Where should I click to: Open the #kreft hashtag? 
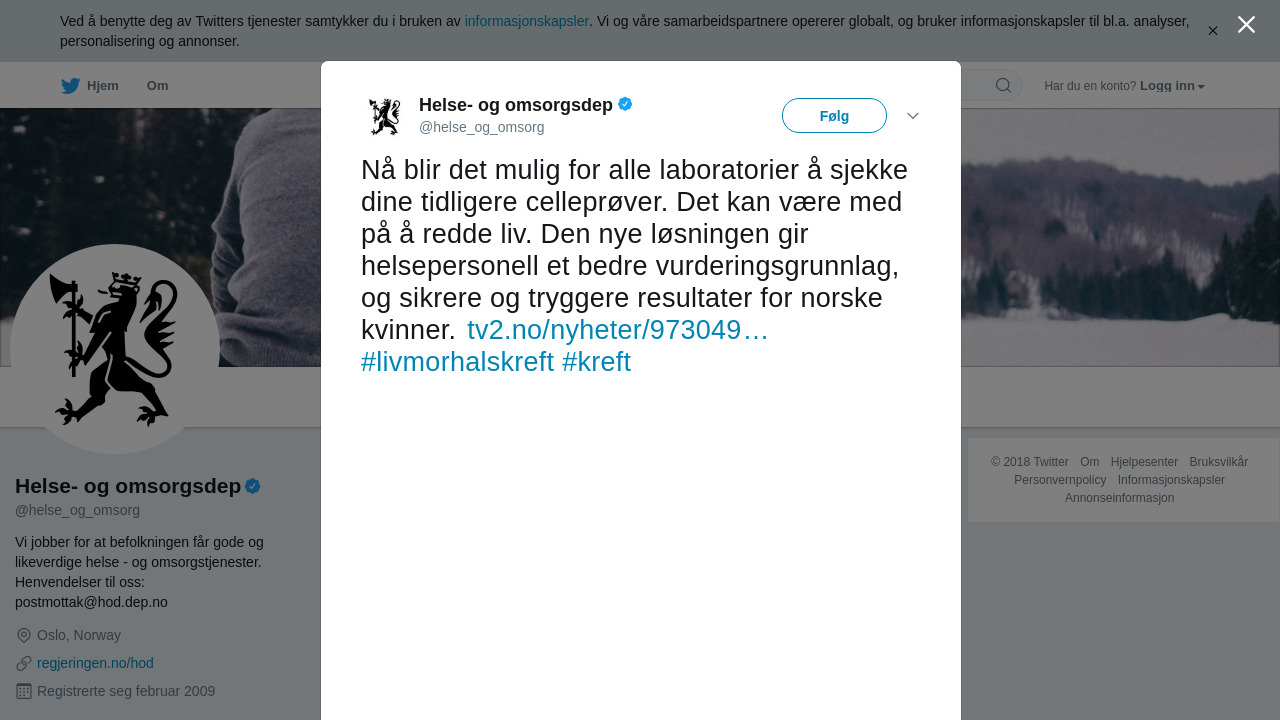click(x=596, y=362)
